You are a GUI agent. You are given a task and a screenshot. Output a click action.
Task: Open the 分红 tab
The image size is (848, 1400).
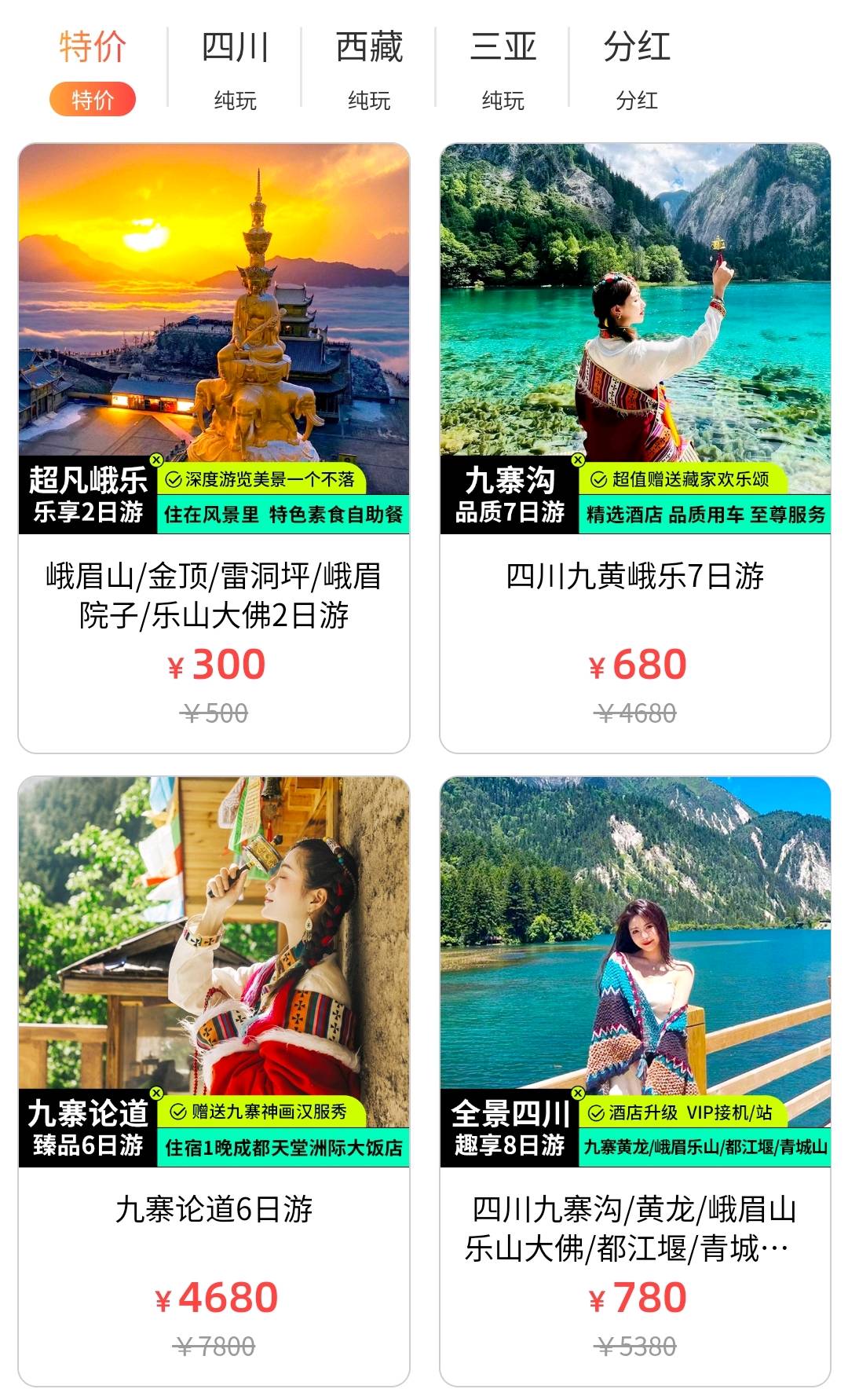[637, 69]
